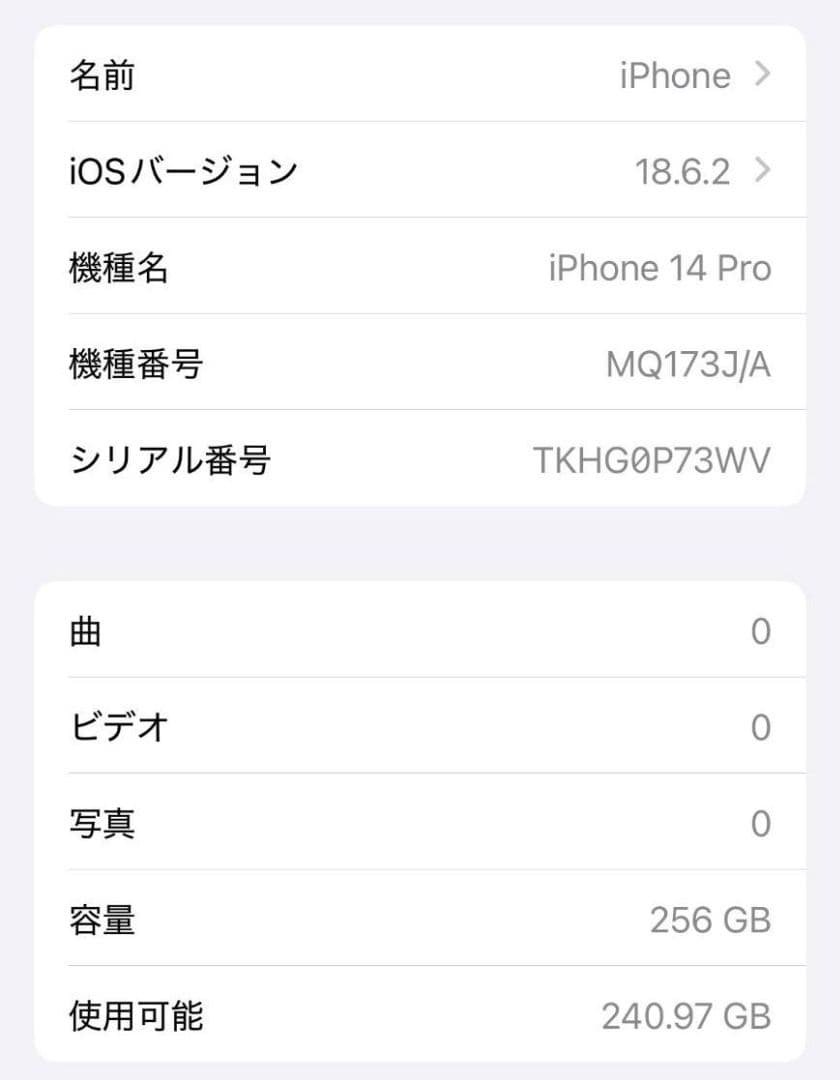840x1080 pixels.
Task: Tap the chevron next to iPhone name
Action: tap(764, 74)
